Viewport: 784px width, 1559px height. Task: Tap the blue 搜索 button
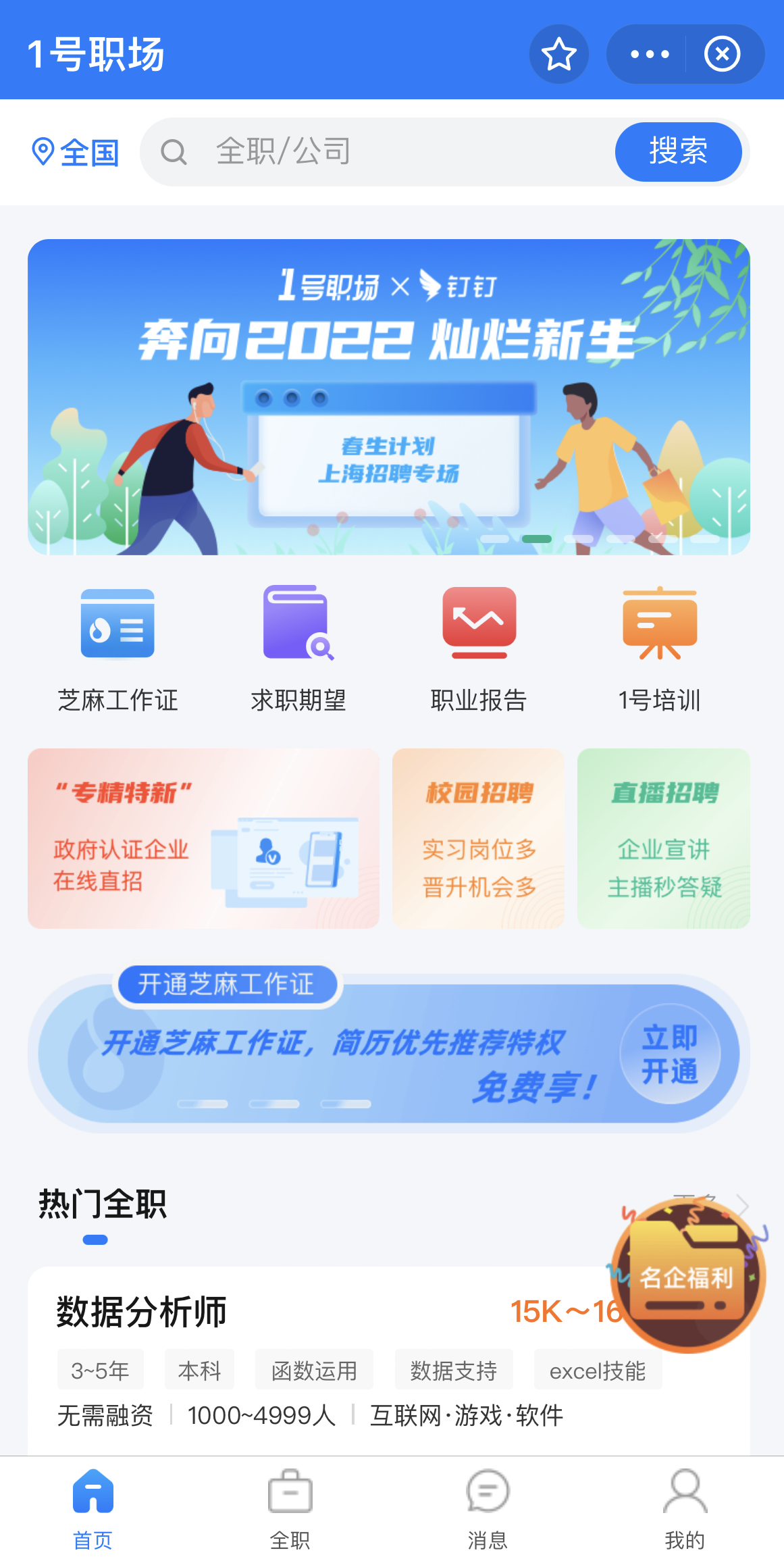(678, 151)
